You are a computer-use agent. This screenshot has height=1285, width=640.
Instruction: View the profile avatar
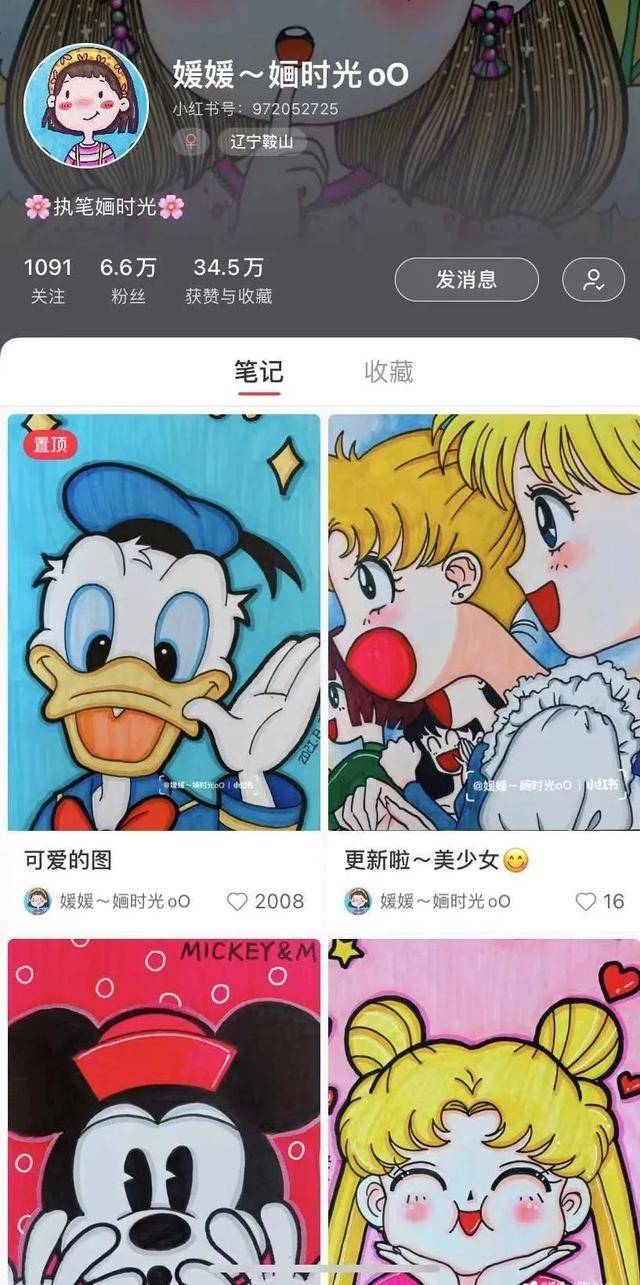[86, 105]
